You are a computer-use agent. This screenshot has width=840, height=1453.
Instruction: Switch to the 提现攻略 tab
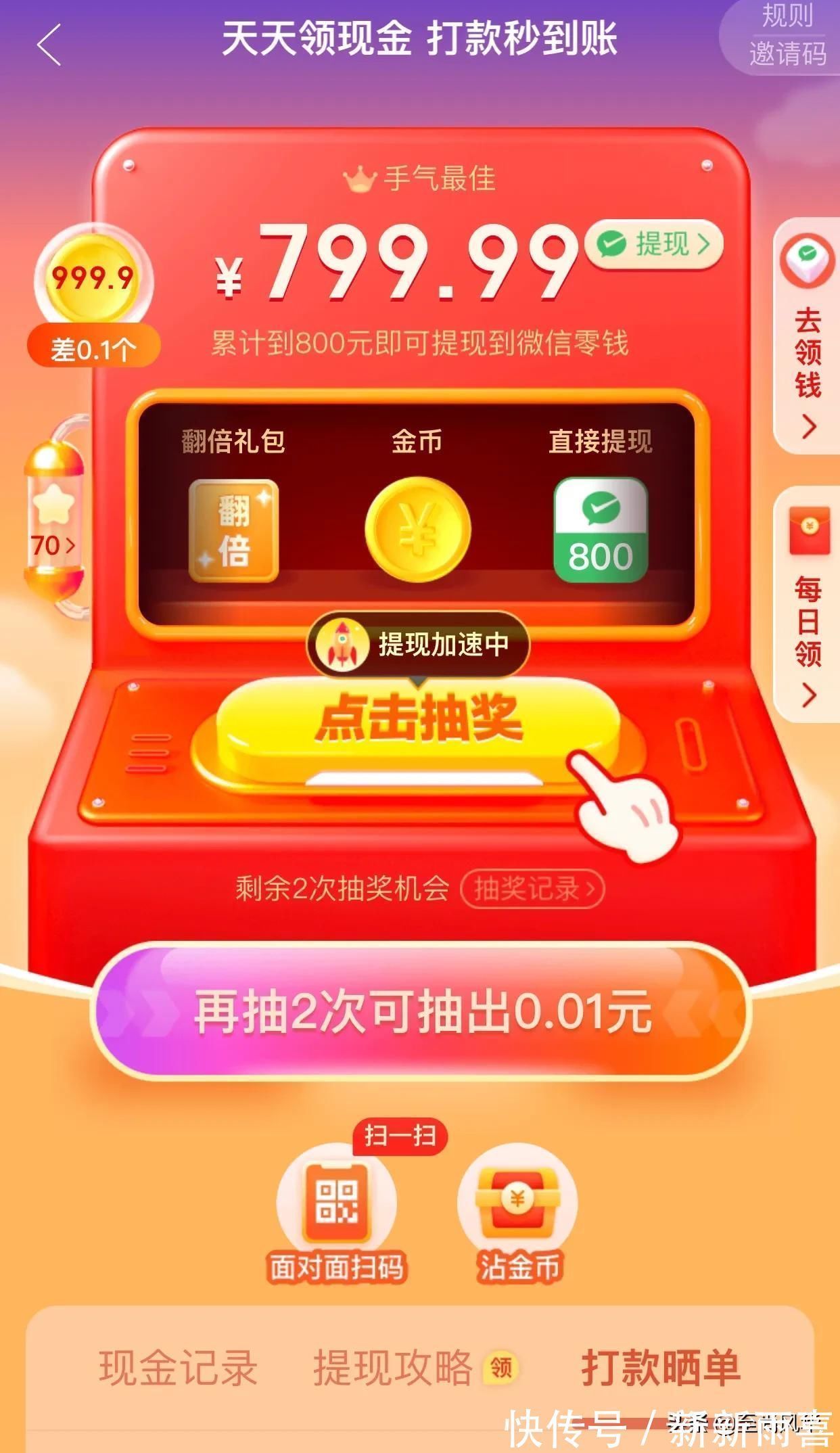pos(393,1368)
